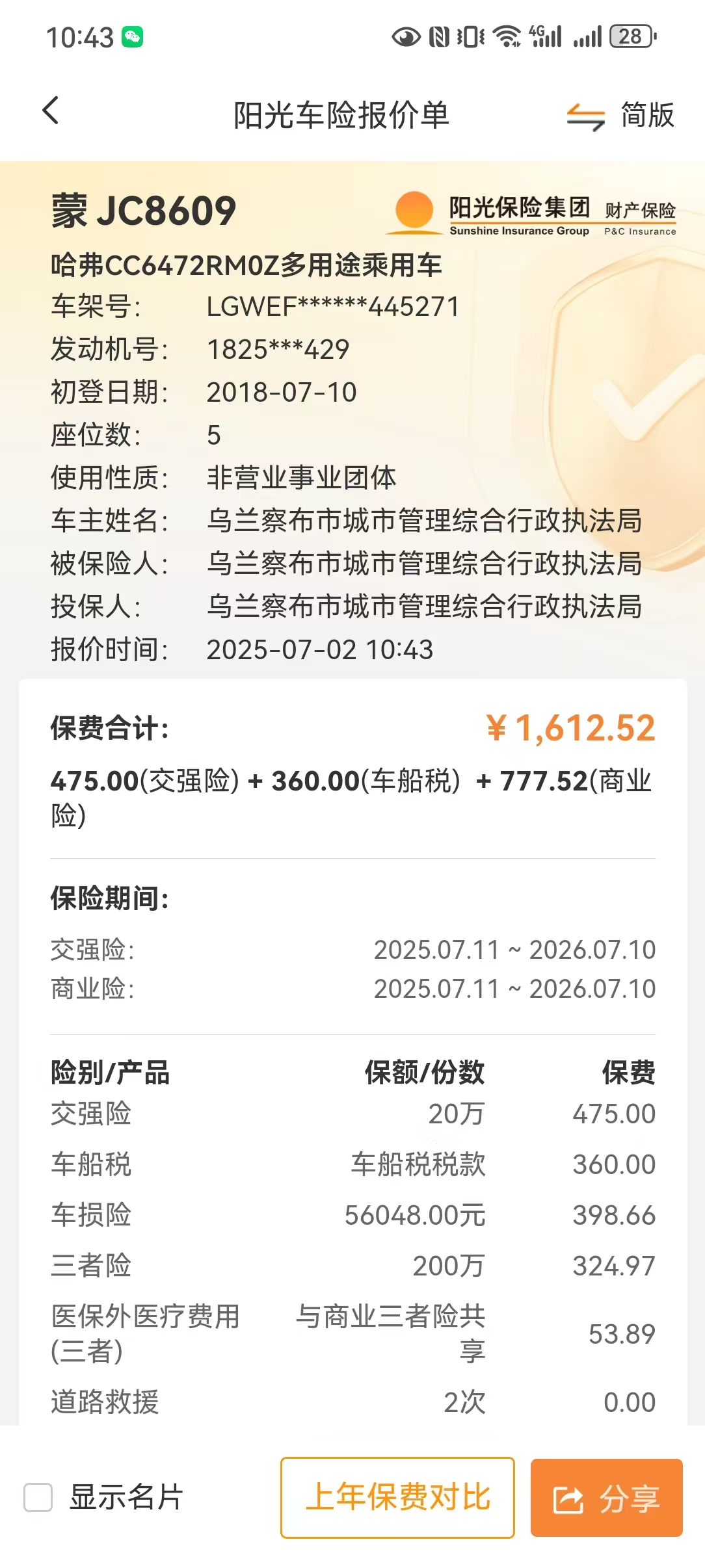Image resolution: width=705 pixels, height=1568 pixels.
Task: Switch to the 简版 simplified view
Action: tap(620, 116)
